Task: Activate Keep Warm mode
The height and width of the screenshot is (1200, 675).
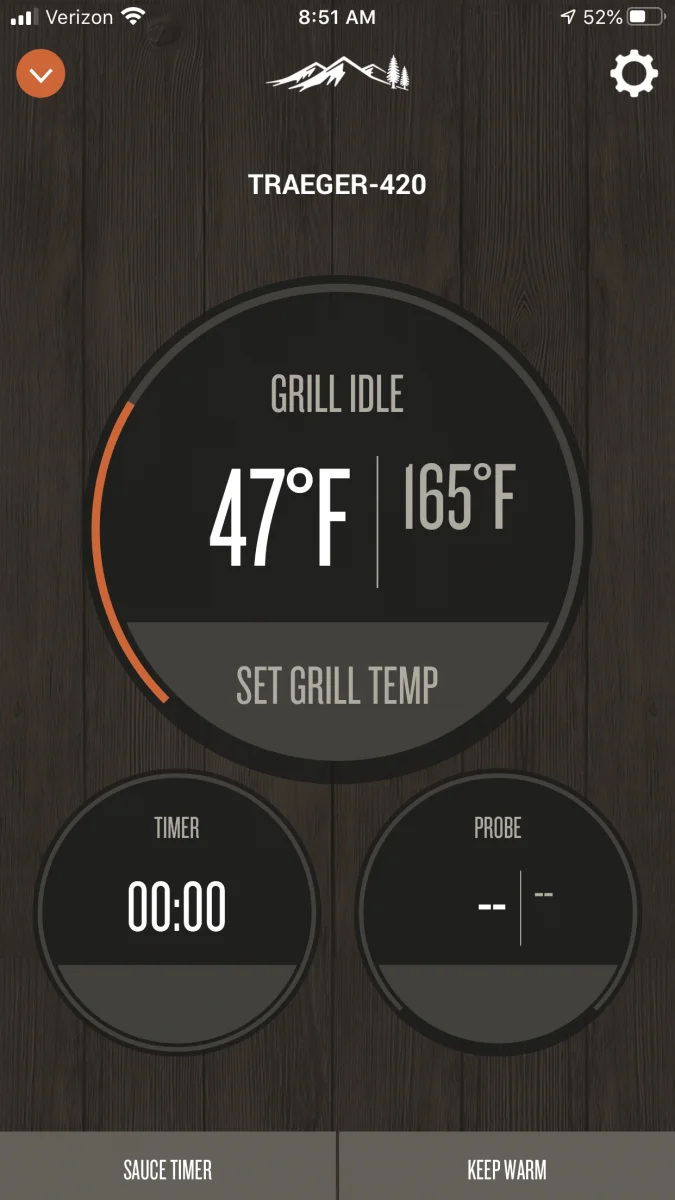Action: [x=507, y=1169]
